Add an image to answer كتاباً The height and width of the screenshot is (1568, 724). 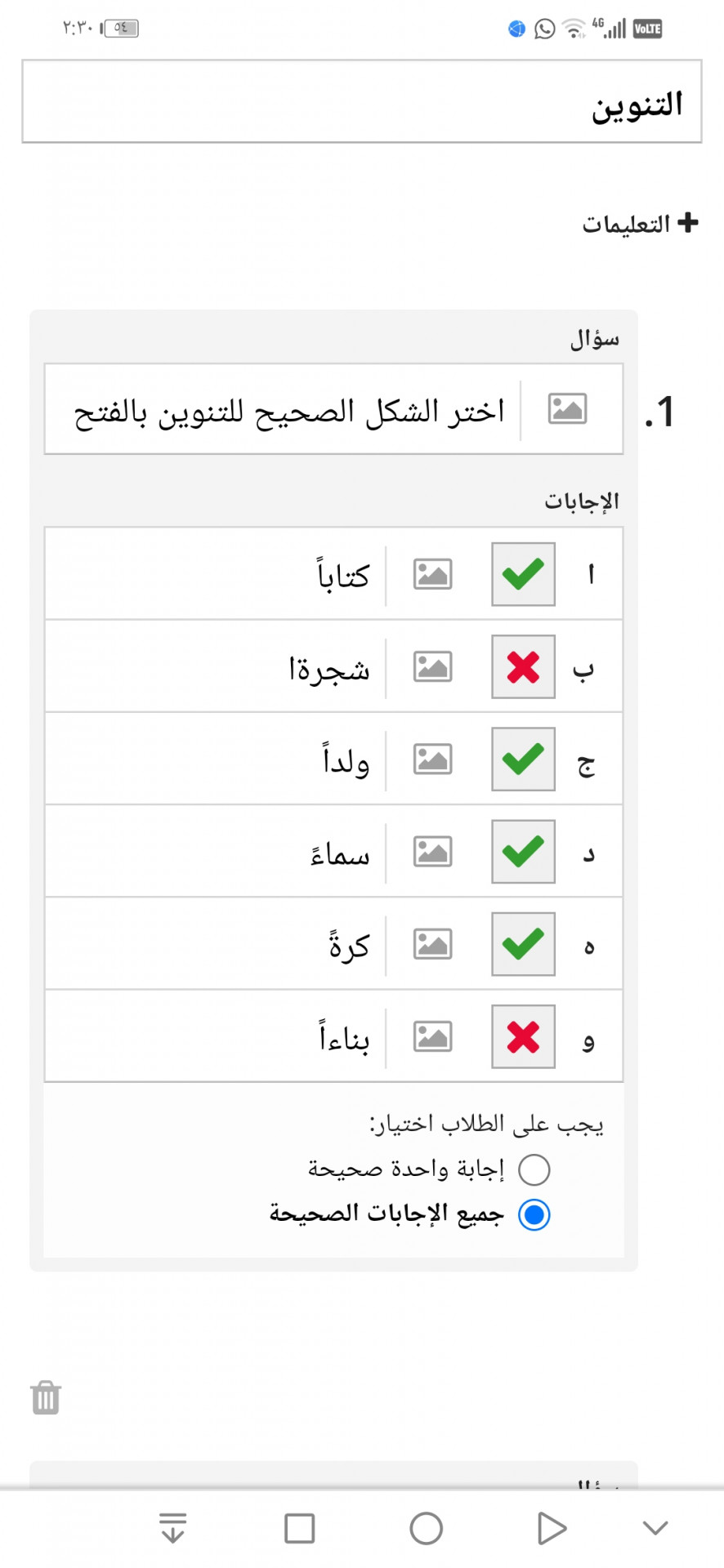coord(432,574)
